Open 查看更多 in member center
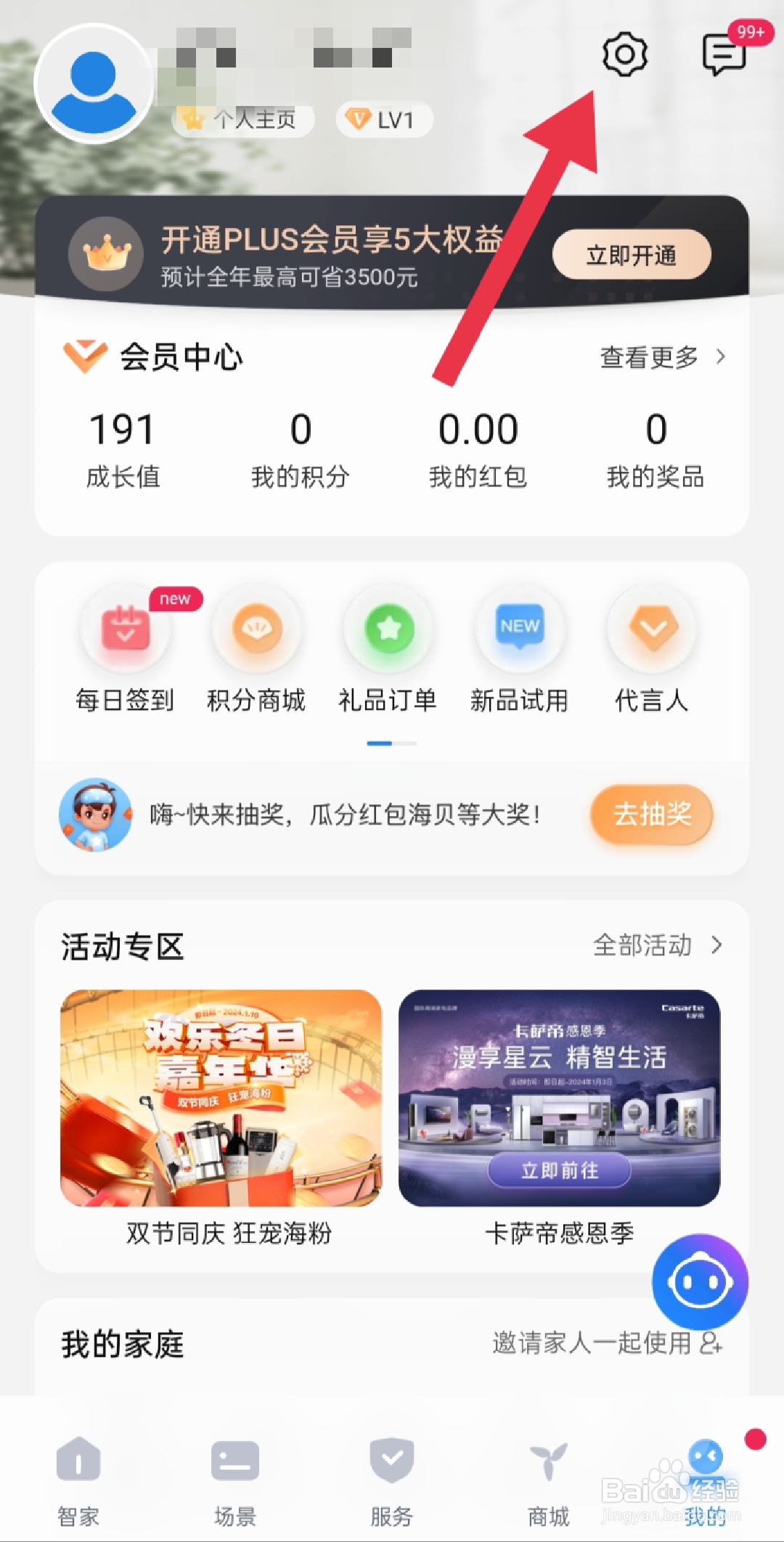784x1542 pixels. [x=662, y=356]
